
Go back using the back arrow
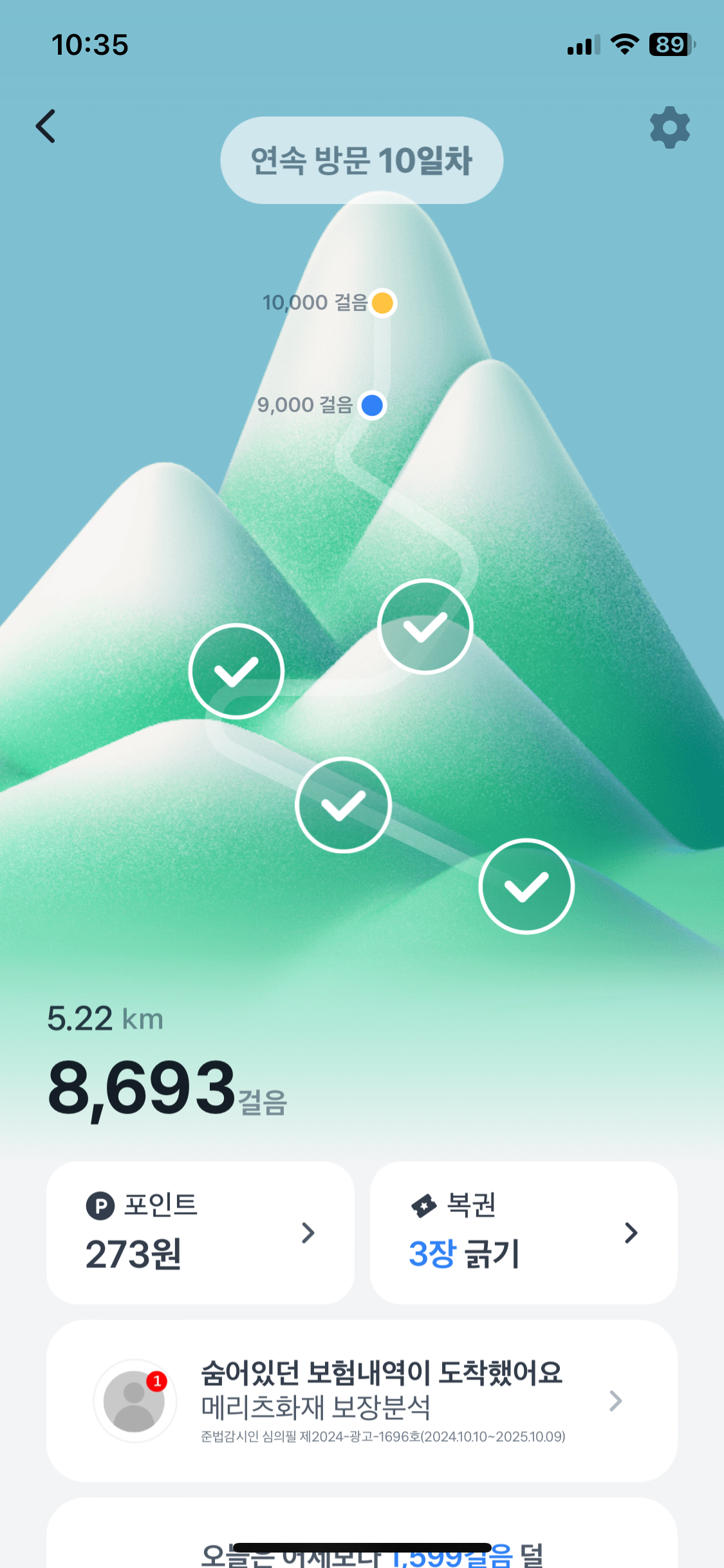click(x=46, y=126)
